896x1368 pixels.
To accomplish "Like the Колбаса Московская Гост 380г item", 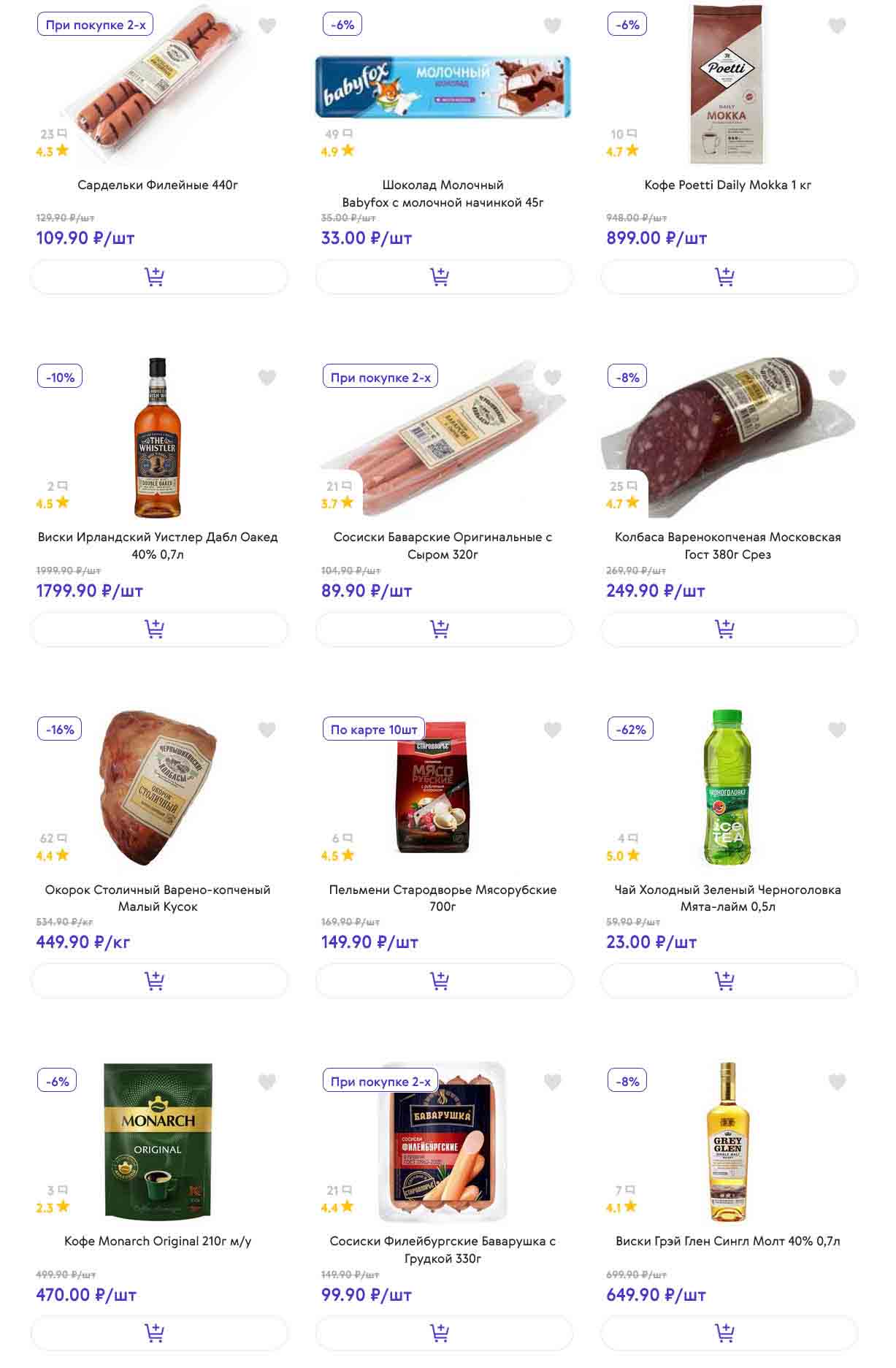I will click(x=837, y=378).
